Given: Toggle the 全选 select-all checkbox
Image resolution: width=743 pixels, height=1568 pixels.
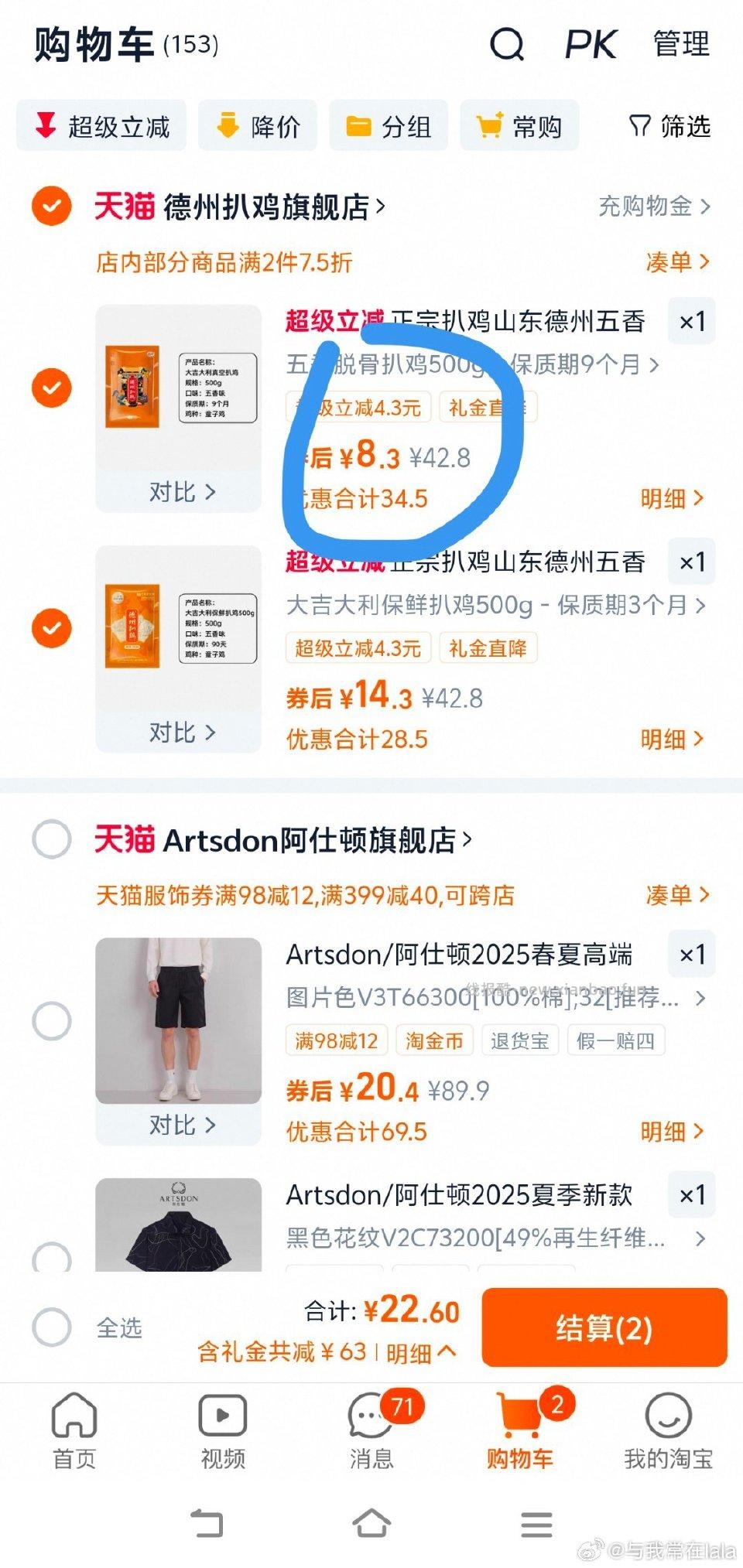Looking at the screenshot, I should click(x=52, y=1327).
